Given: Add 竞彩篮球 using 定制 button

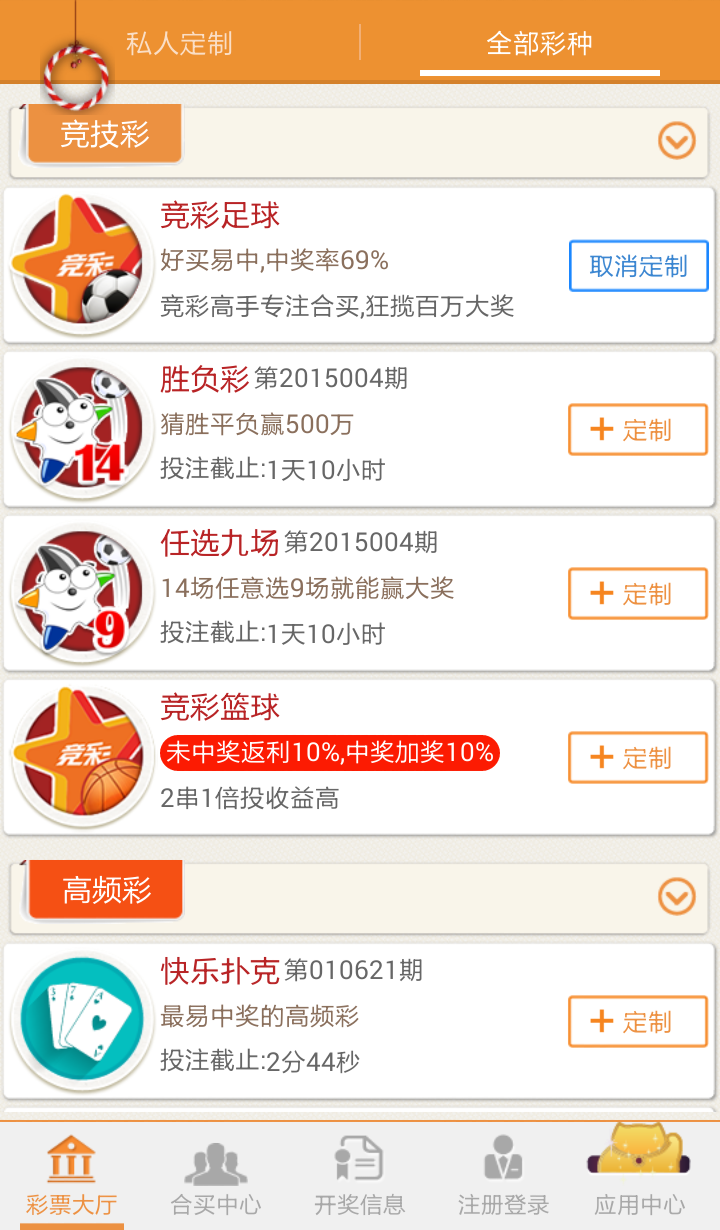Looking at the screenshot, I should click(637, 758).
